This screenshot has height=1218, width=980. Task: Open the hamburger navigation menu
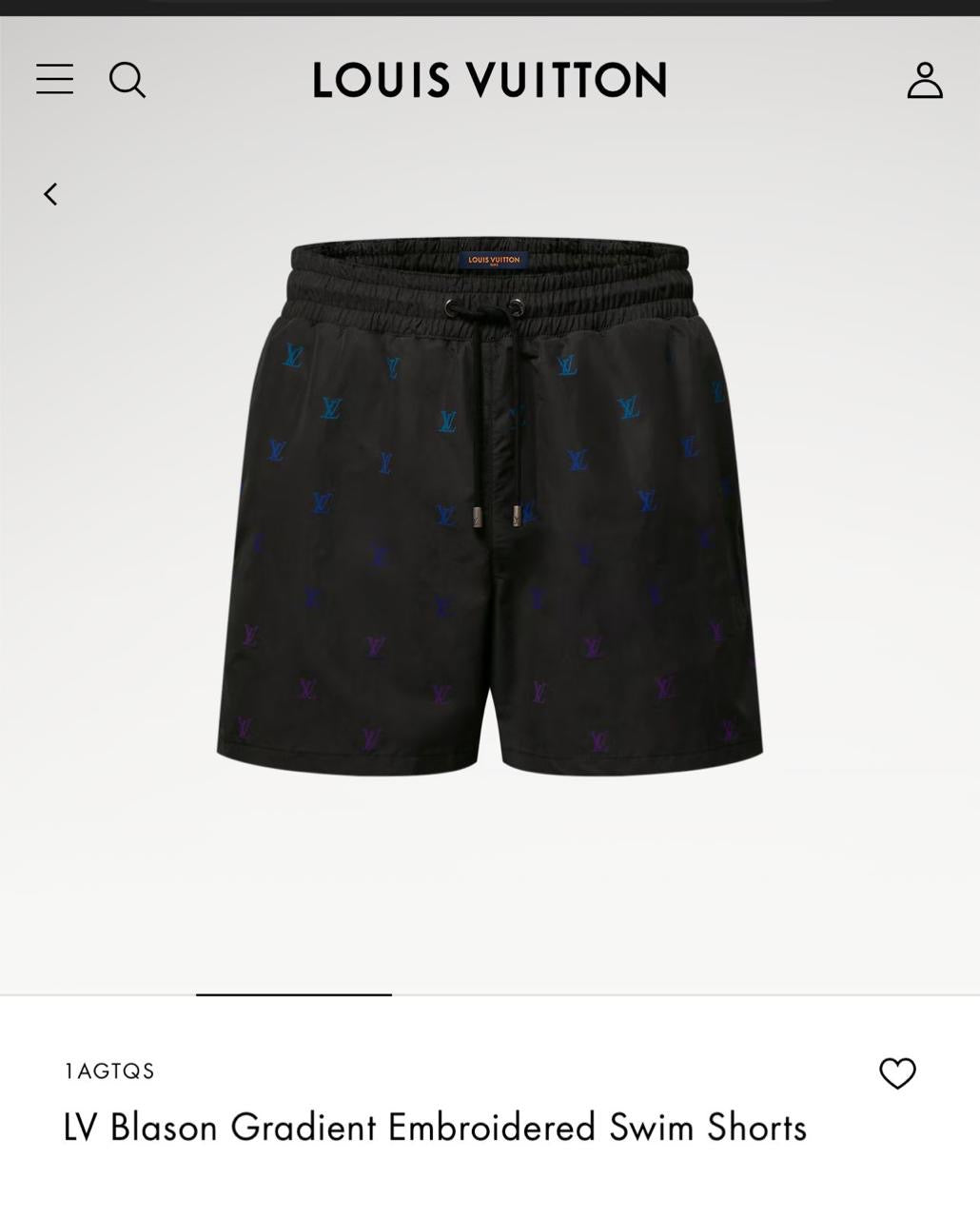click(54, 79)
